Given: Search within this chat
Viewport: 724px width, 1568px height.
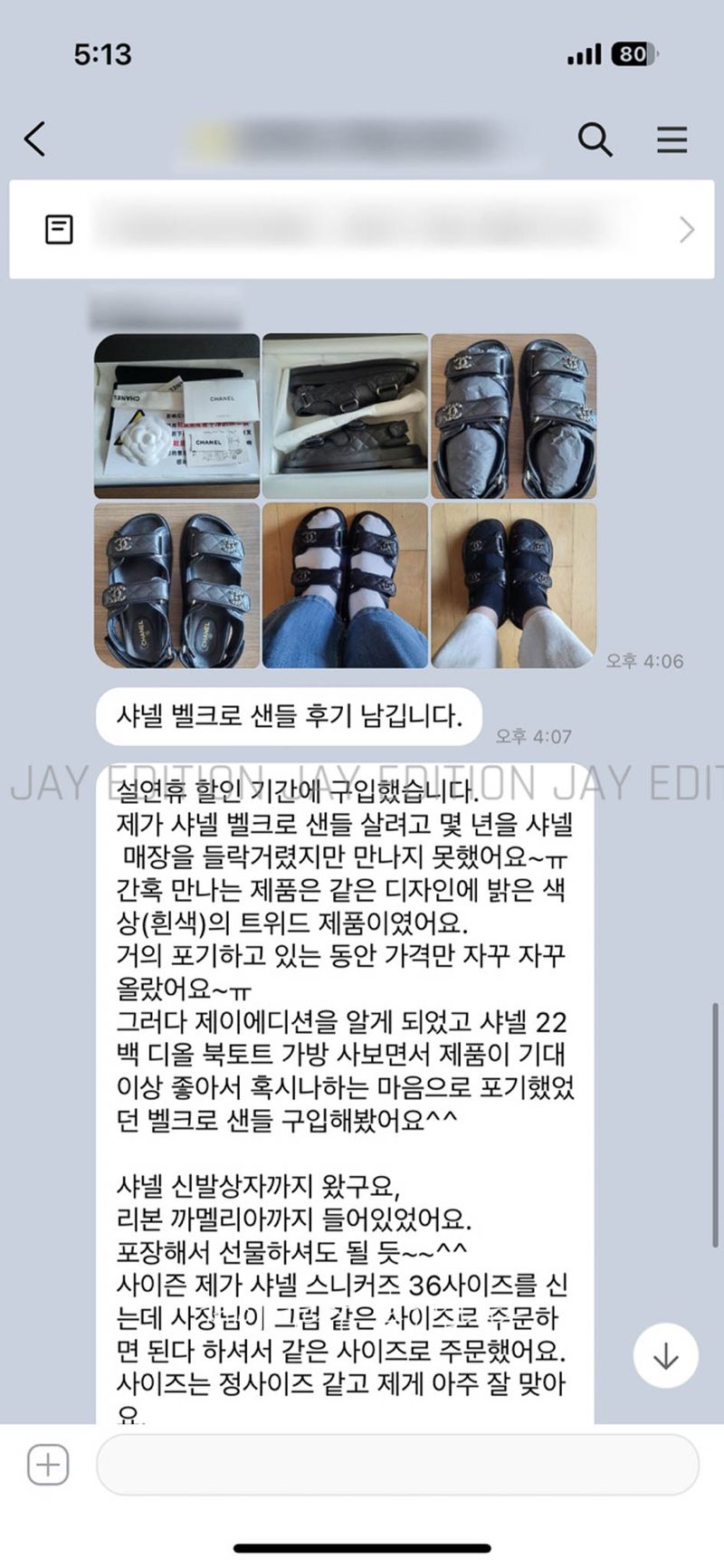Looking at the screenshot, I should [595, 139].
